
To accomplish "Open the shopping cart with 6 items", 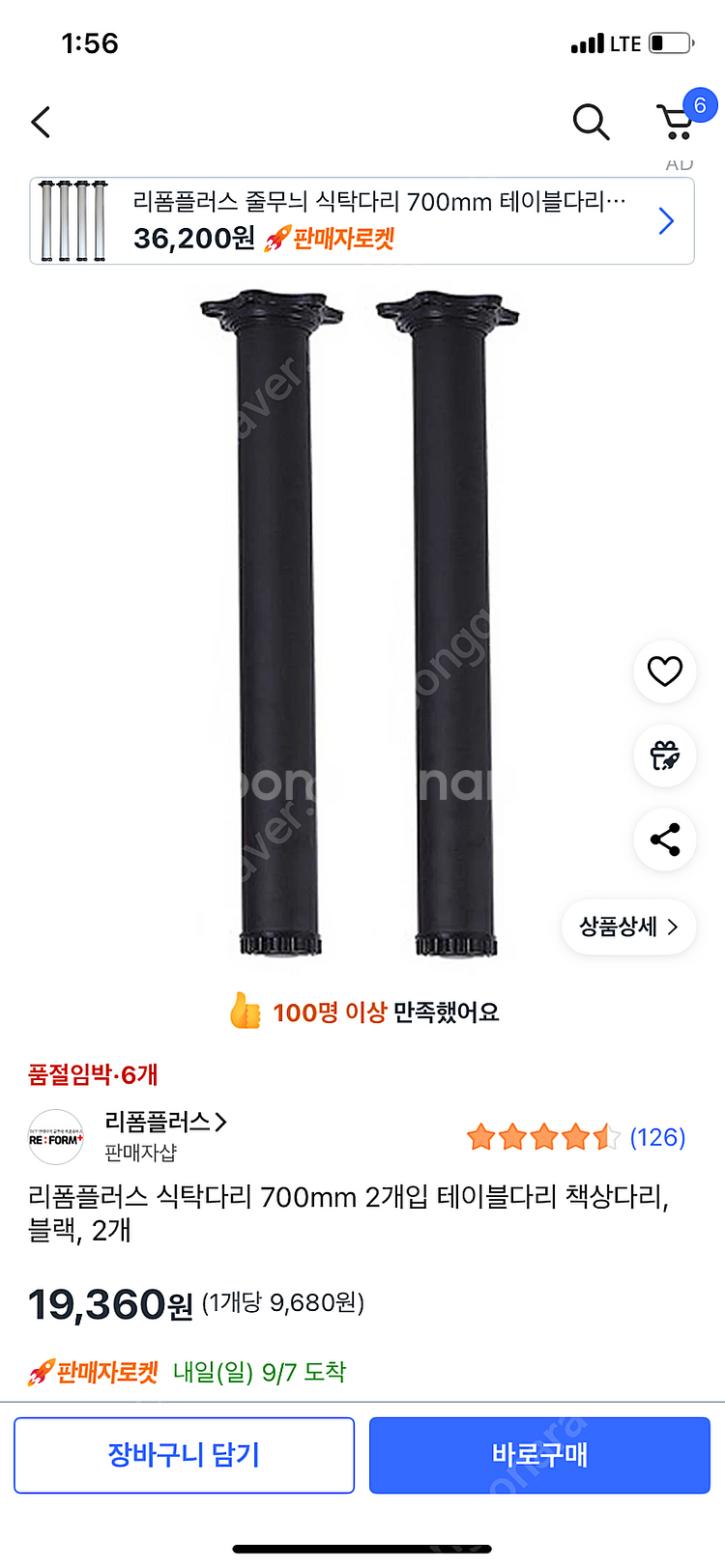I will [x=677, y=122].
